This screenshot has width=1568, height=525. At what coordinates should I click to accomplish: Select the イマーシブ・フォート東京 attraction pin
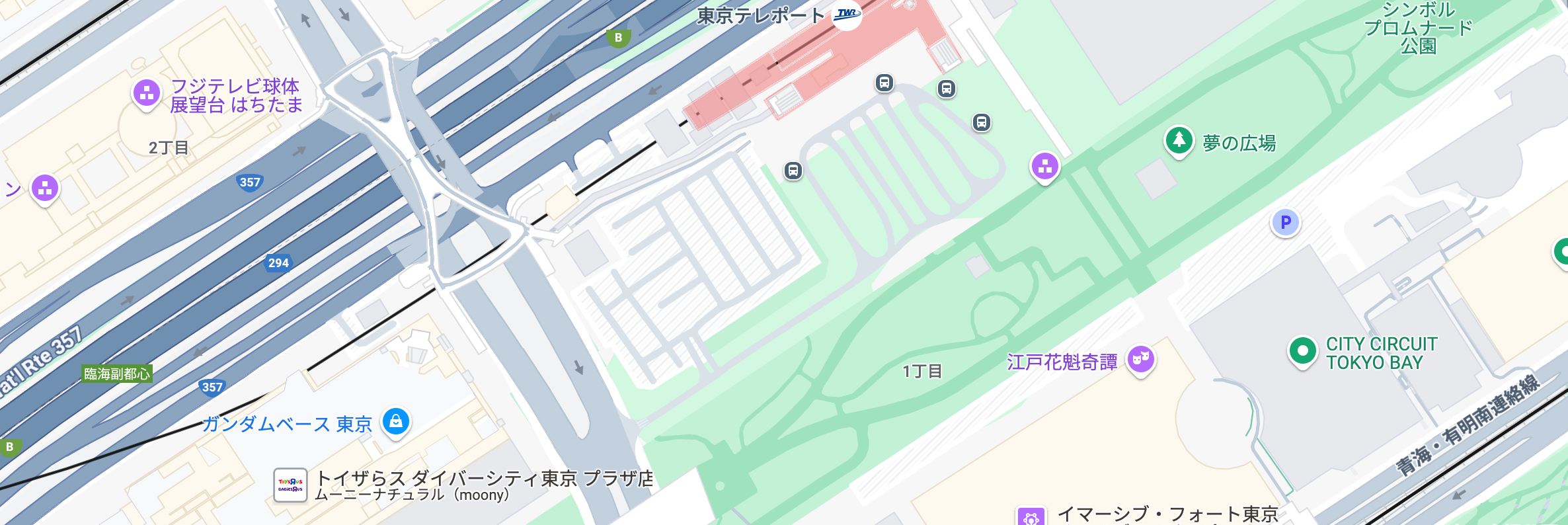click(x=1031, y=517)
